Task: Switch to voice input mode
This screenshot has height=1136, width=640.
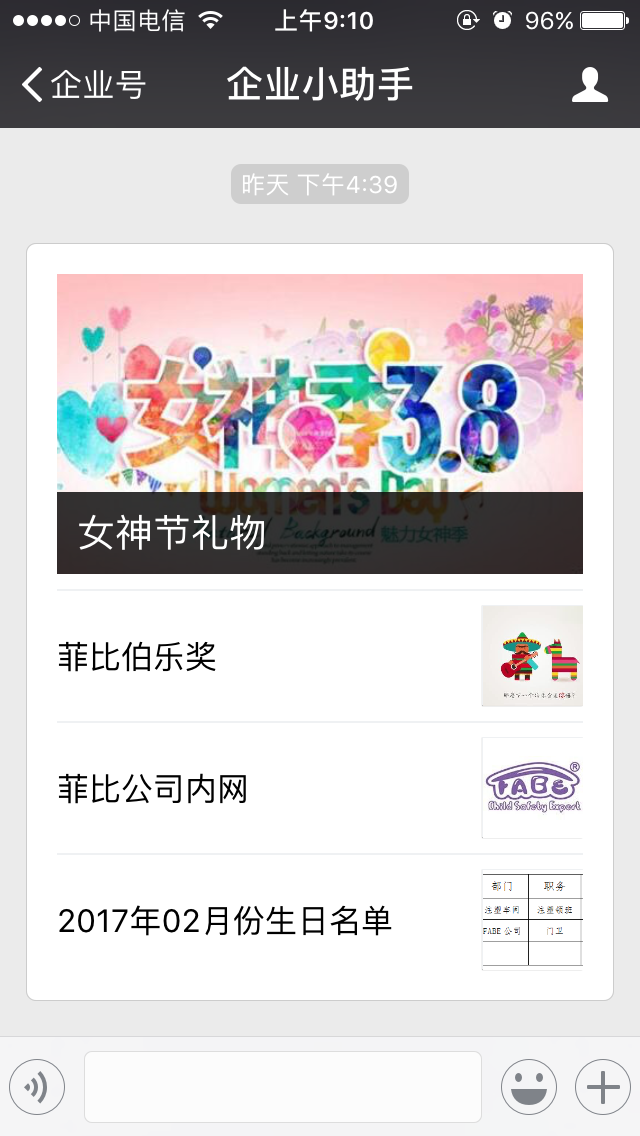Action: click(x=37, y=1087)
